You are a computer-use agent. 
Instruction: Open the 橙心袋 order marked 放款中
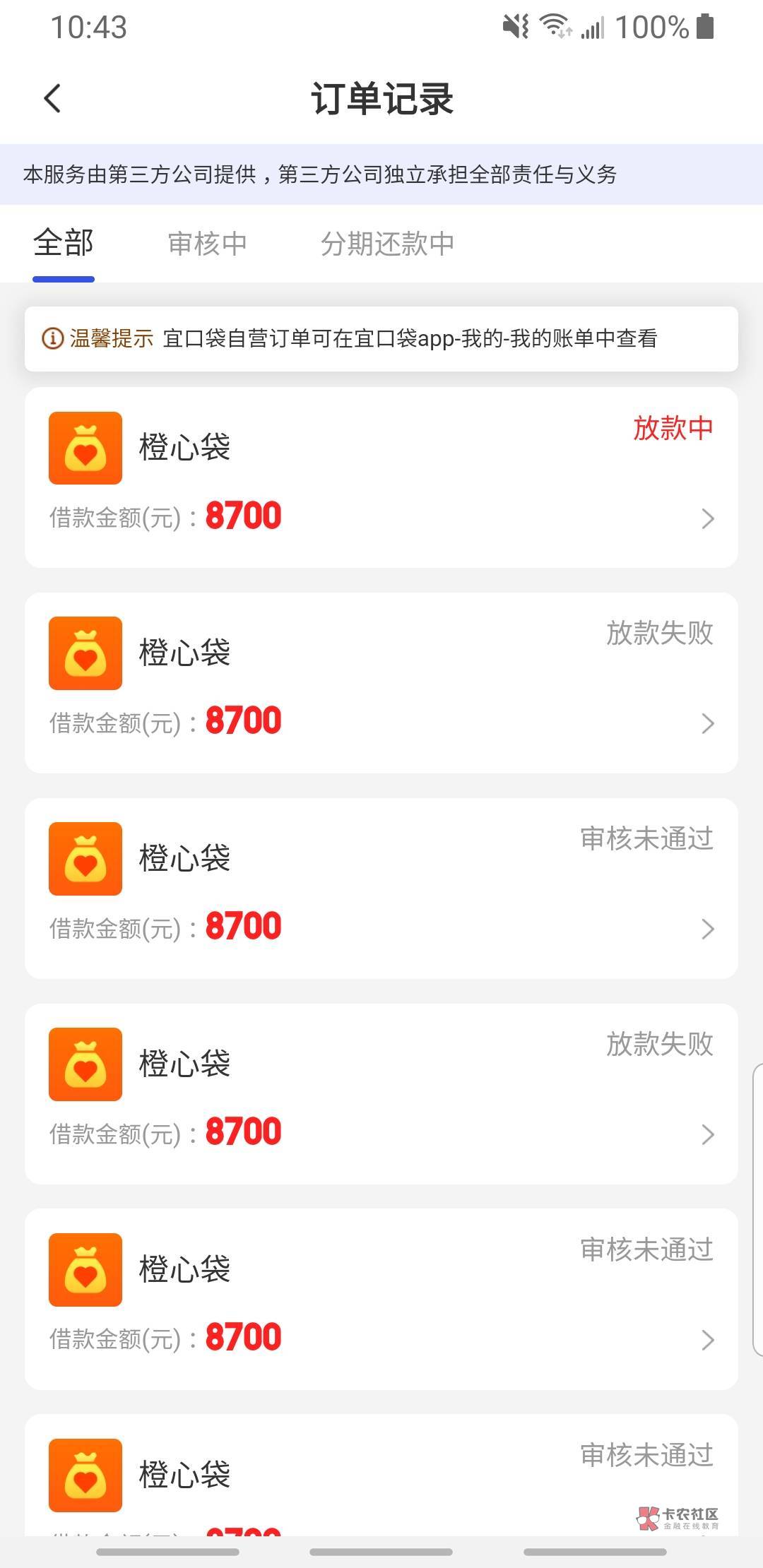tap(381, 477)
